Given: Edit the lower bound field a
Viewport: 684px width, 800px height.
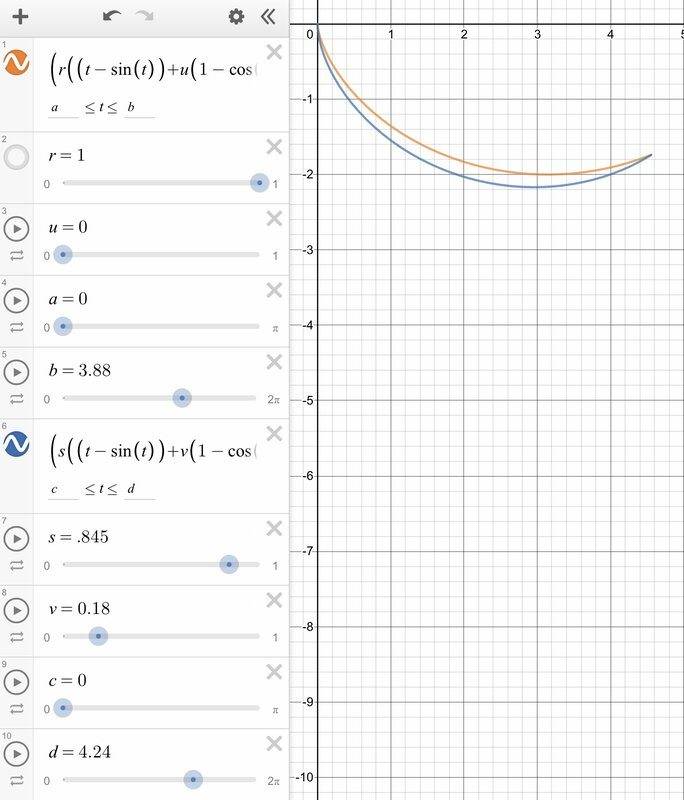Looking at the screenshot, I should pos(62,108).
